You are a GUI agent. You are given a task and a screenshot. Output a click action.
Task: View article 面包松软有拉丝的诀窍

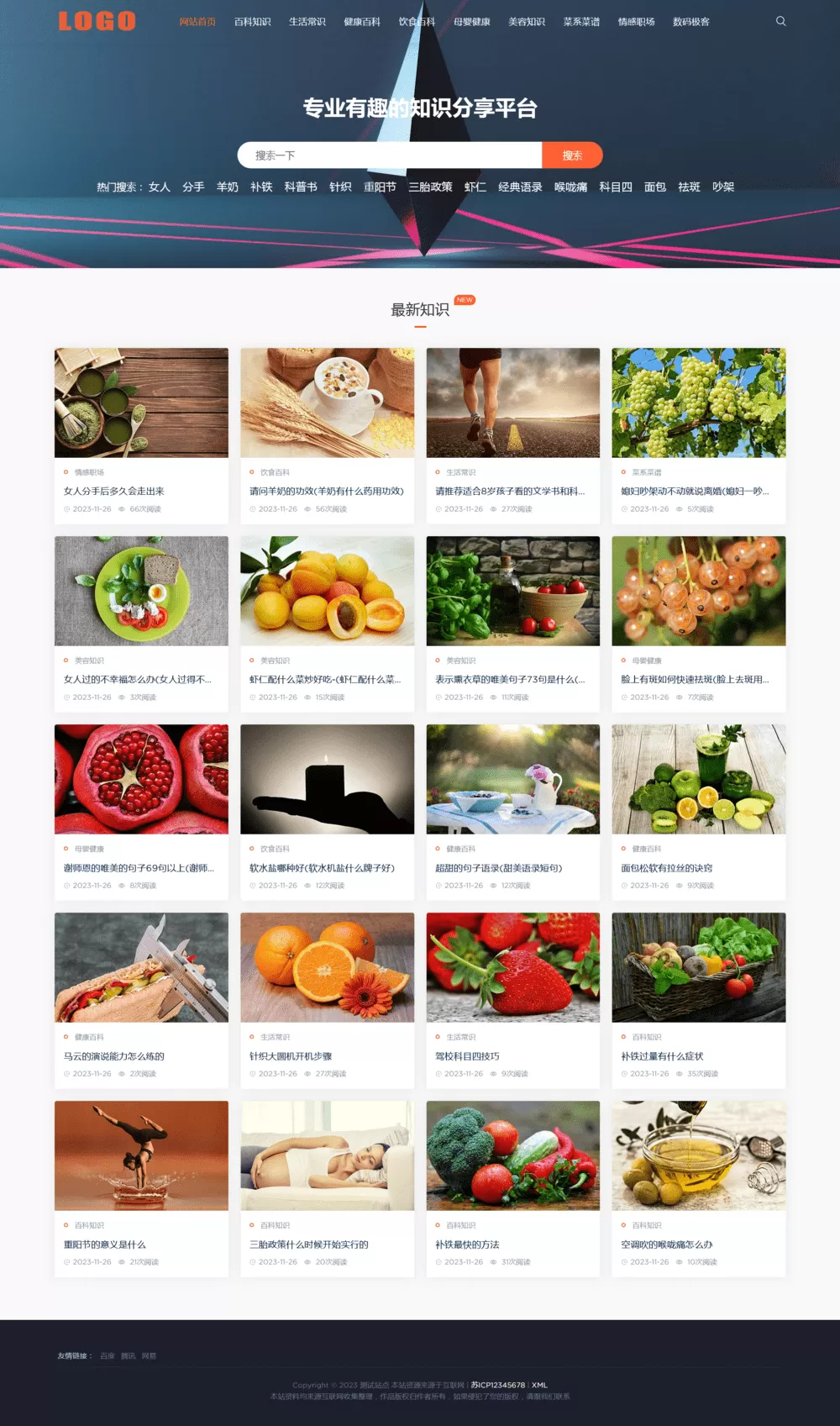tap(666, 868)
